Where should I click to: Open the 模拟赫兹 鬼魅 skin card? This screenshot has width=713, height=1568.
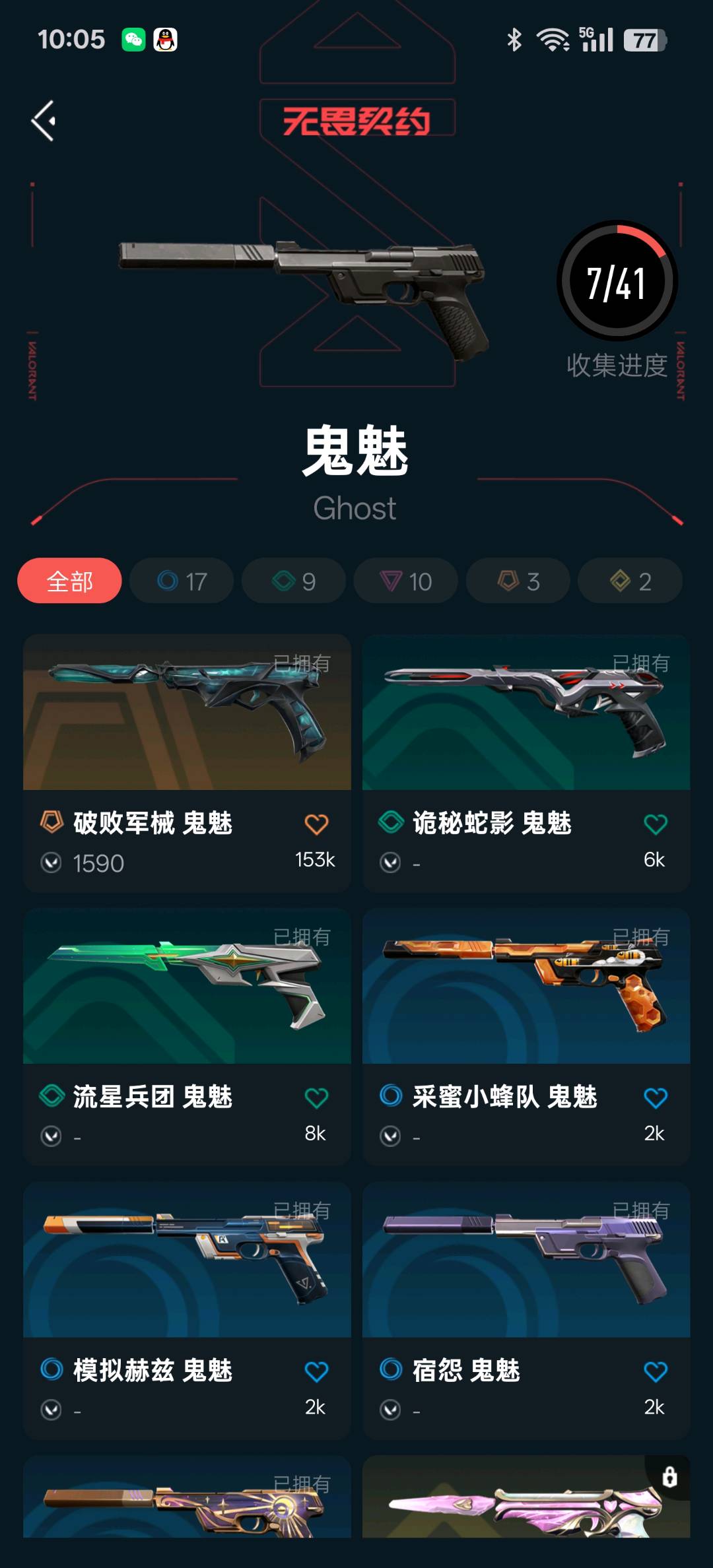click(x=187, y=1260)
